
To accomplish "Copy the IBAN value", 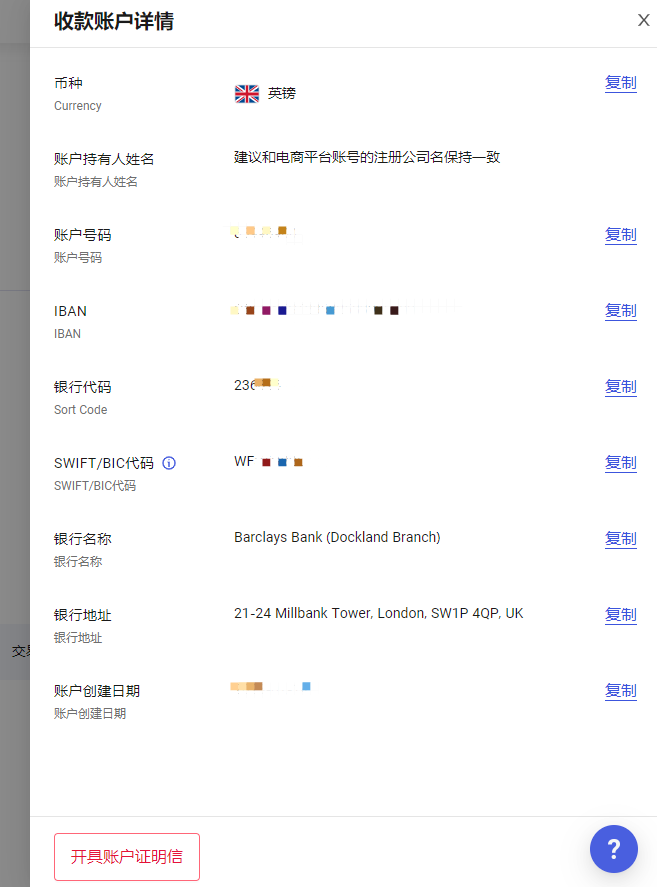I will (x=620, y=311).
